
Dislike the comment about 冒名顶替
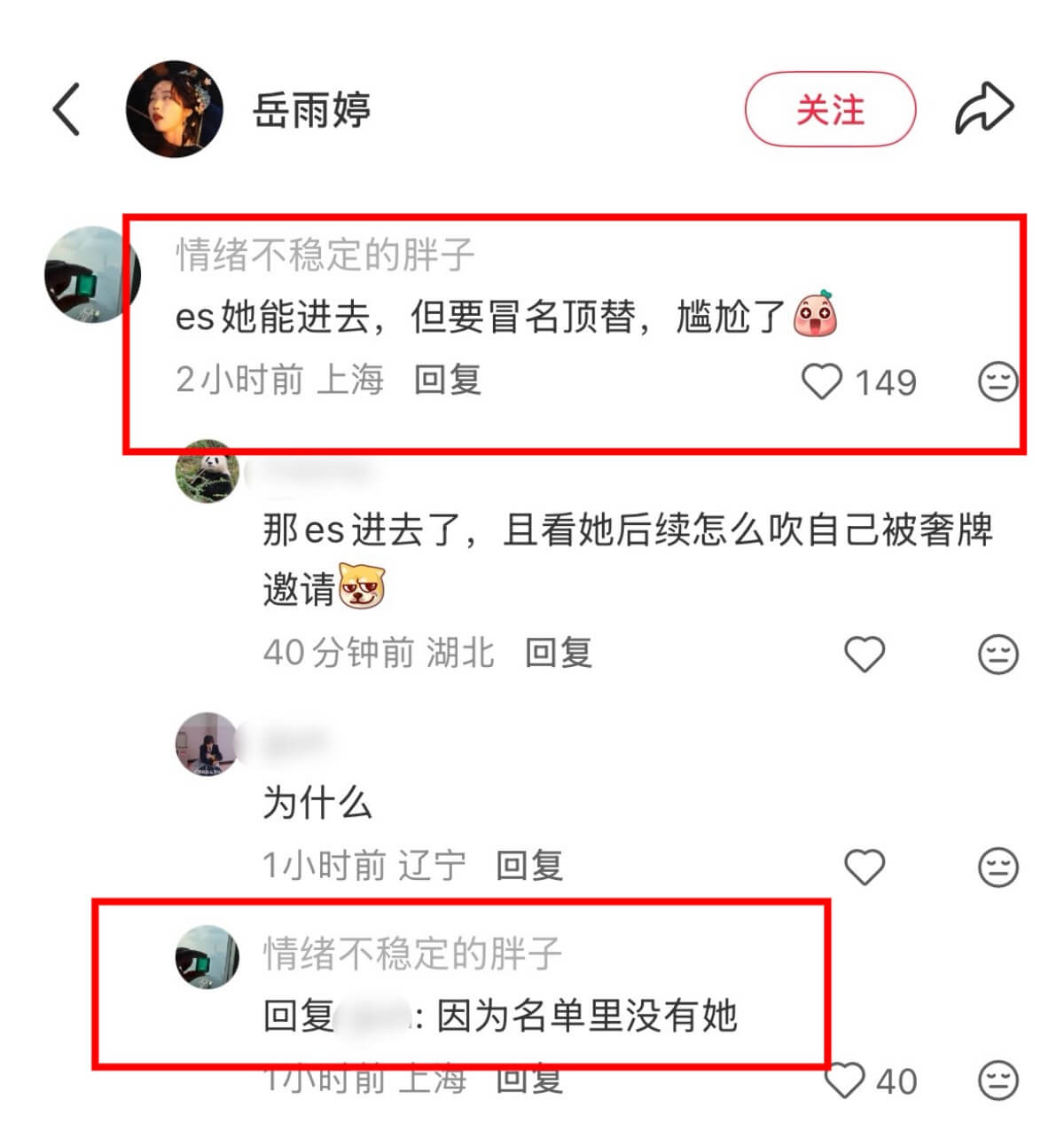[x=997, y=382]
